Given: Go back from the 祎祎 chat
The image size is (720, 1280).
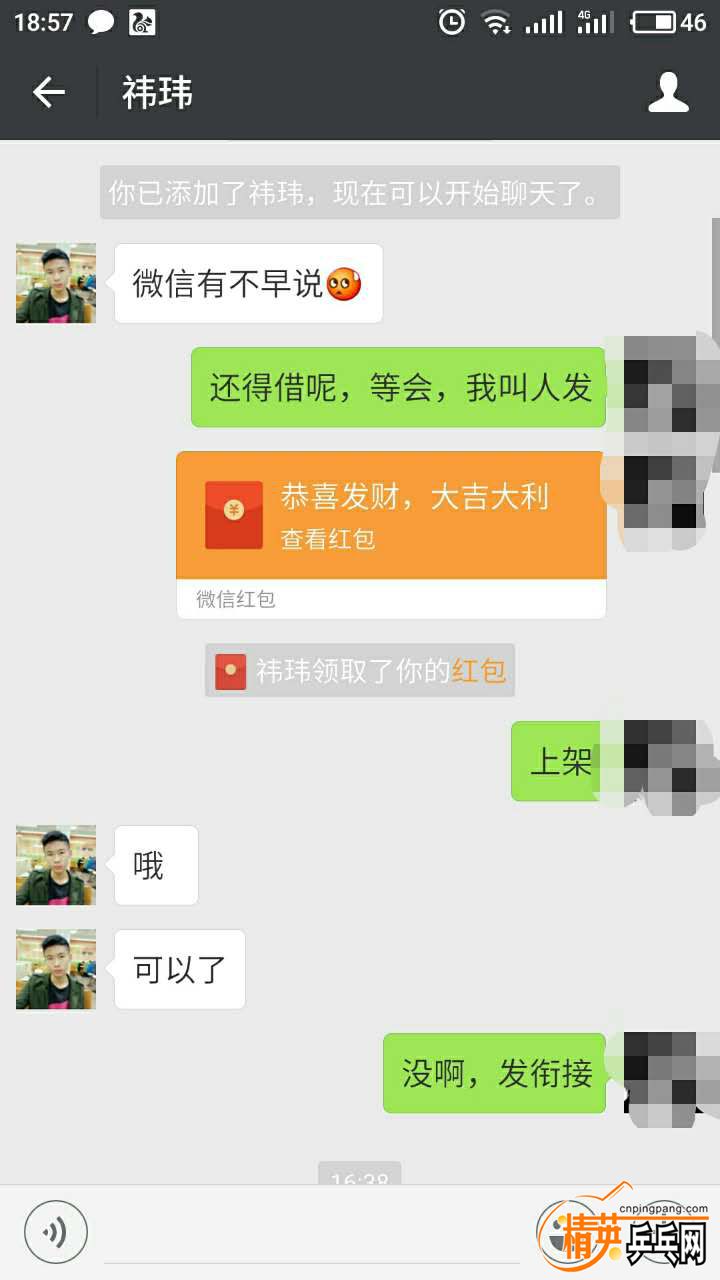Looking at the screenshot, I should (x=48, y=93).
